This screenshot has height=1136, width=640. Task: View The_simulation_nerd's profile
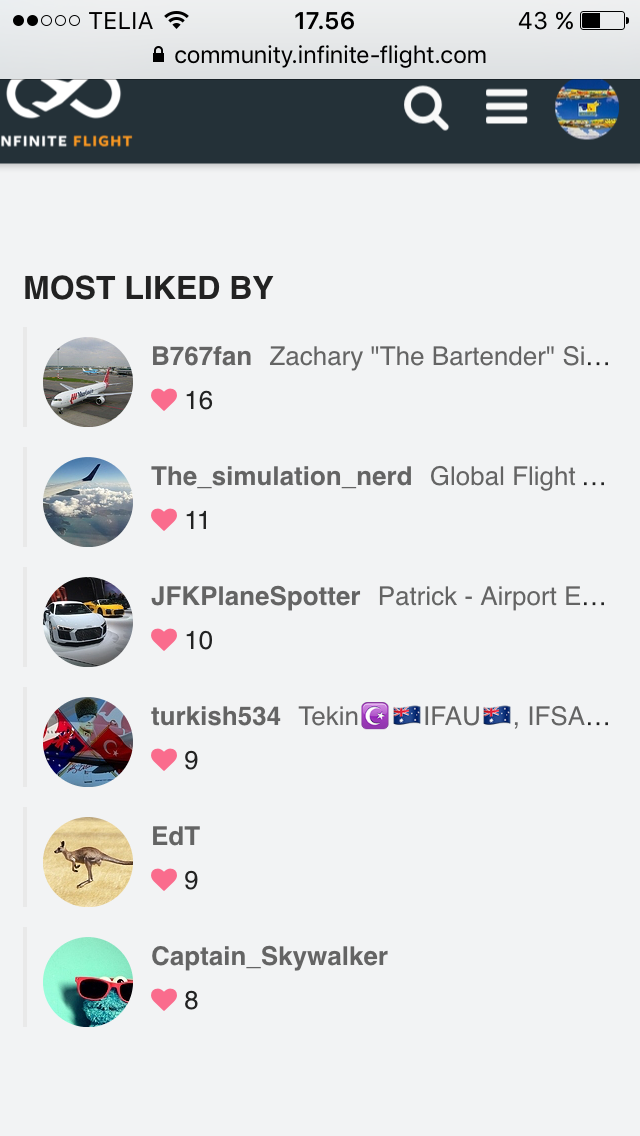click(281, 477)
